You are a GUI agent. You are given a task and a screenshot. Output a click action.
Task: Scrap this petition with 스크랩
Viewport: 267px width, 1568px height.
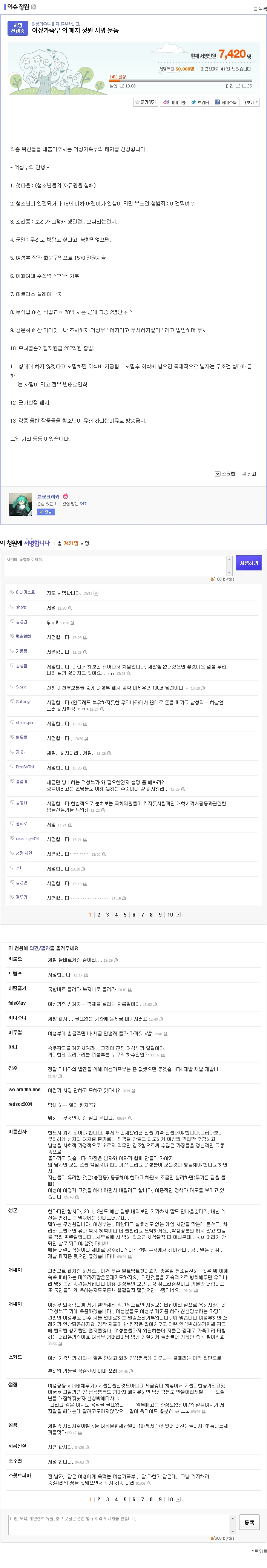tap(226, 474)
